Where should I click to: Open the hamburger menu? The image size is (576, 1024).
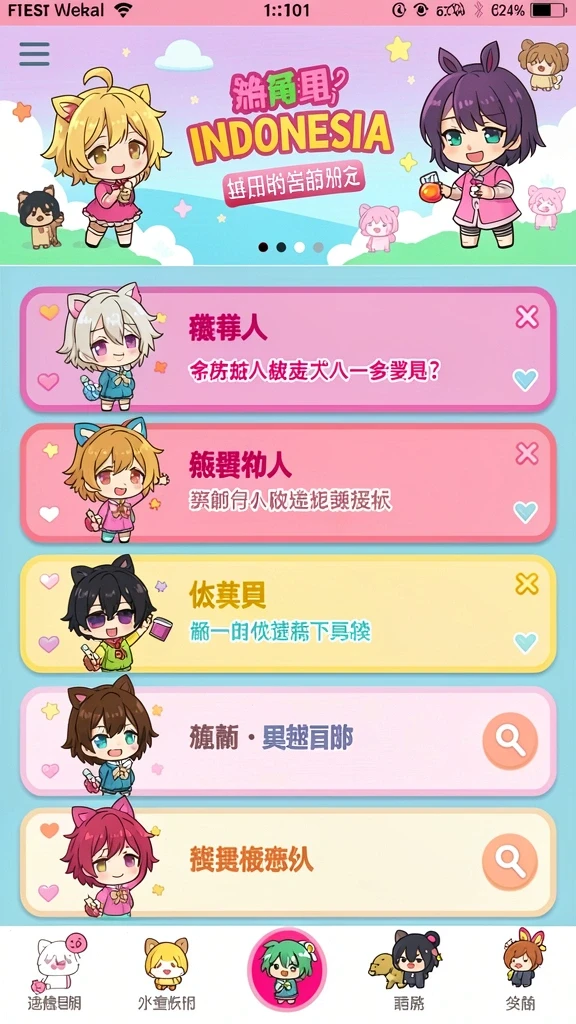point(35,54)
